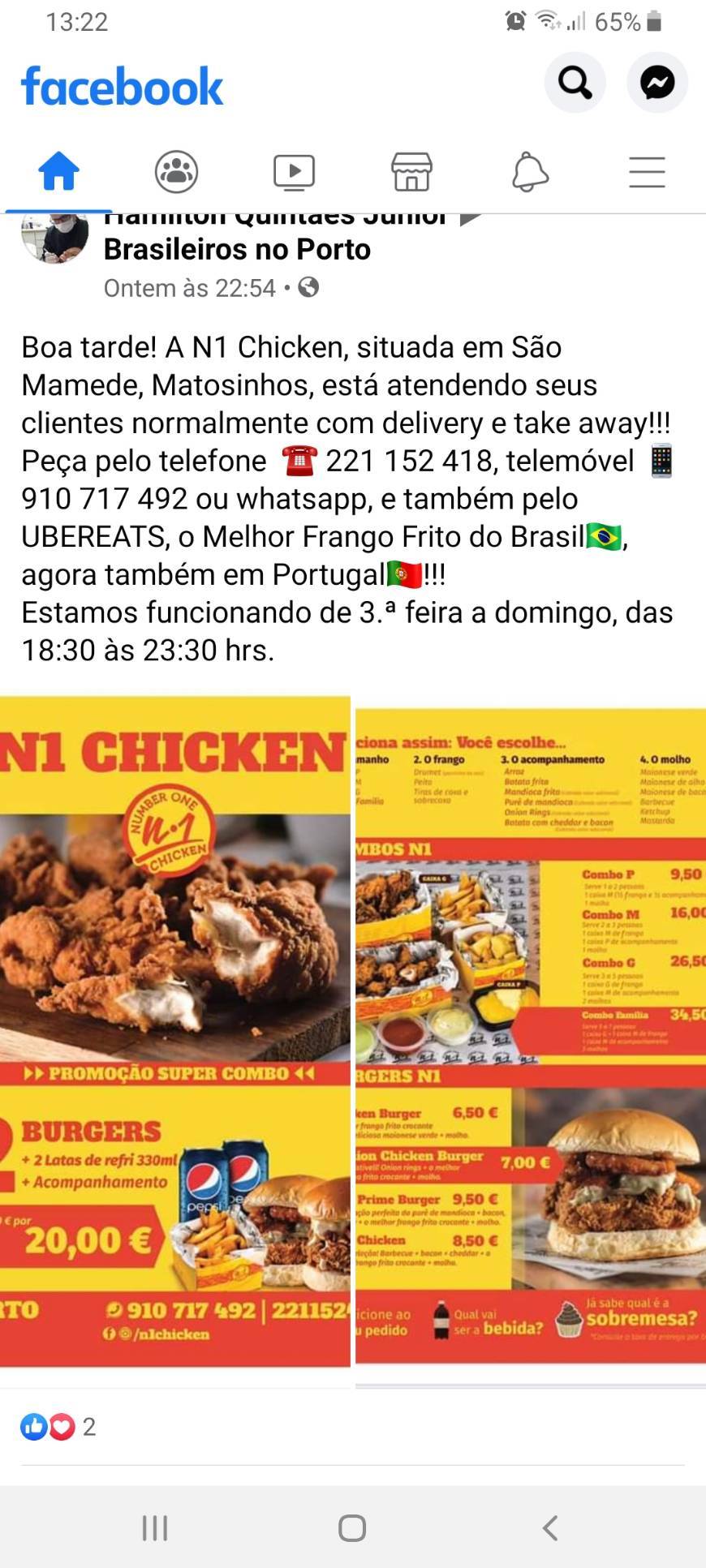Image resolution: width=706 pixels, height=1568 pixels.
Task: Open the Brasileiros no Porto group
Action: click(237, 250)
